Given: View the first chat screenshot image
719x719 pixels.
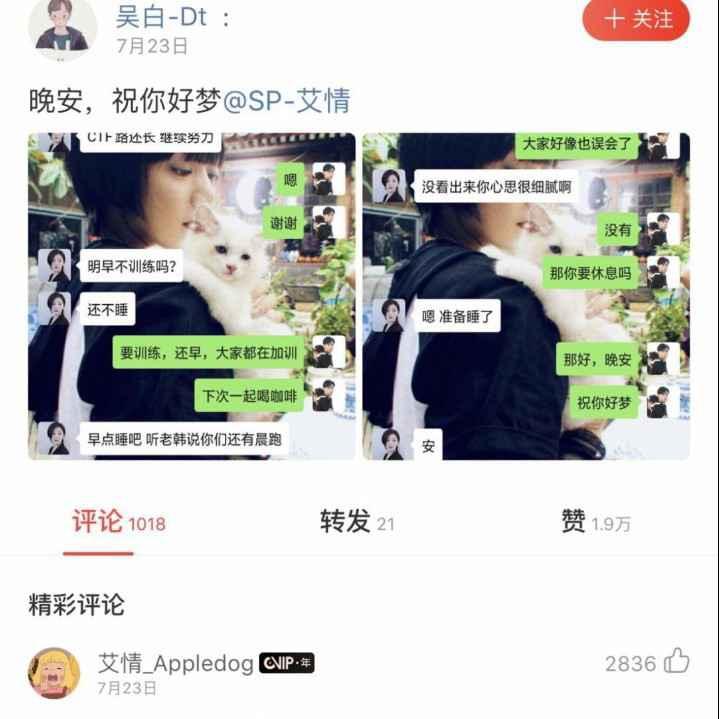Looking at the screenshot, I should coord(192,296).
